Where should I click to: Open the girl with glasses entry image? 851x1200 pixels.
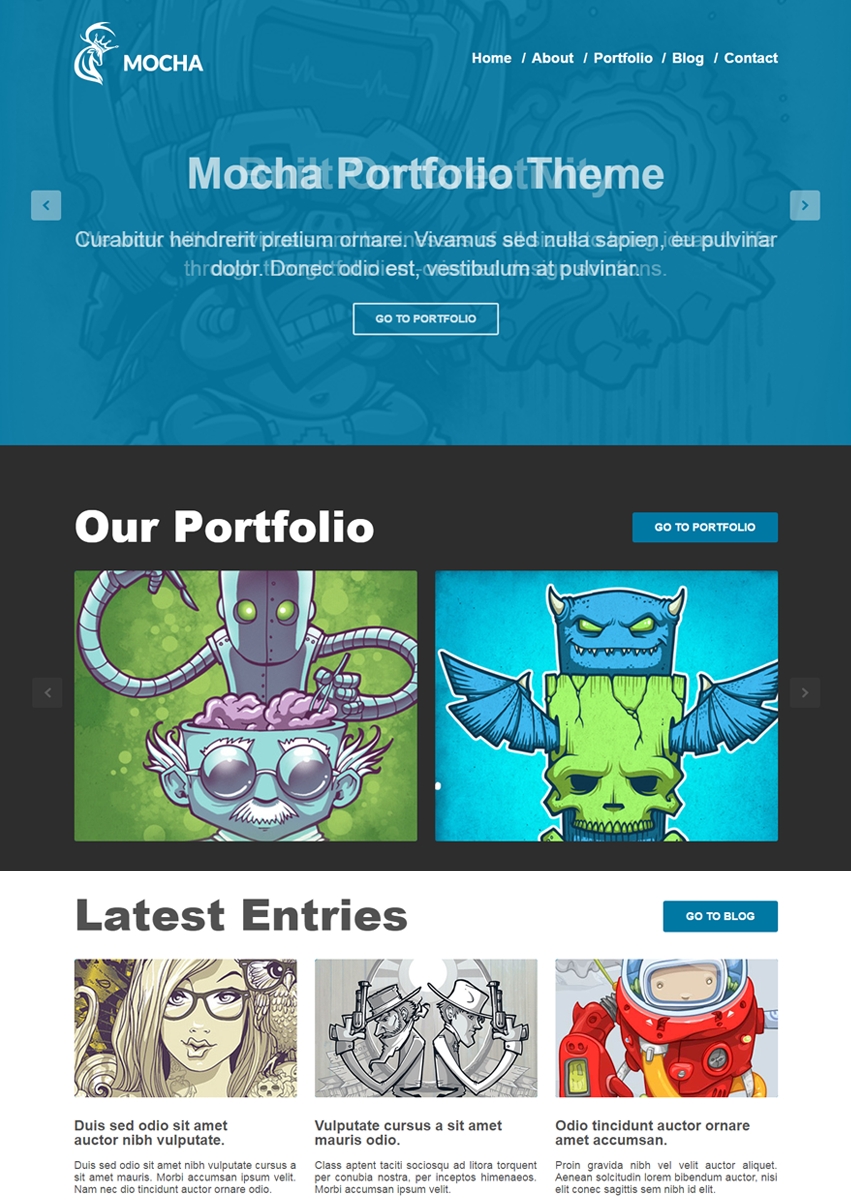[x=185, y=1028]
